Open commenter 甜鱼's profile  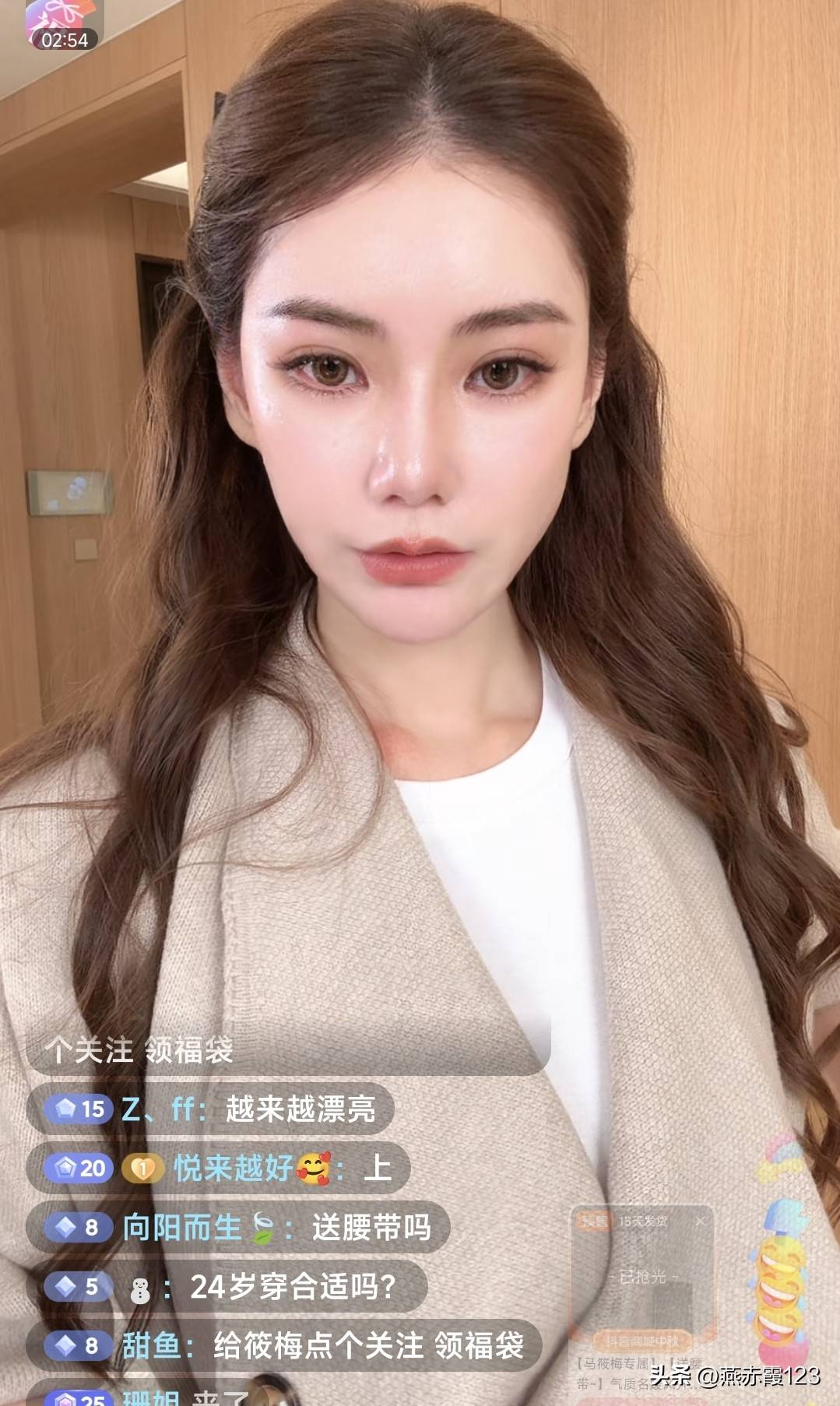[151, 1345]
